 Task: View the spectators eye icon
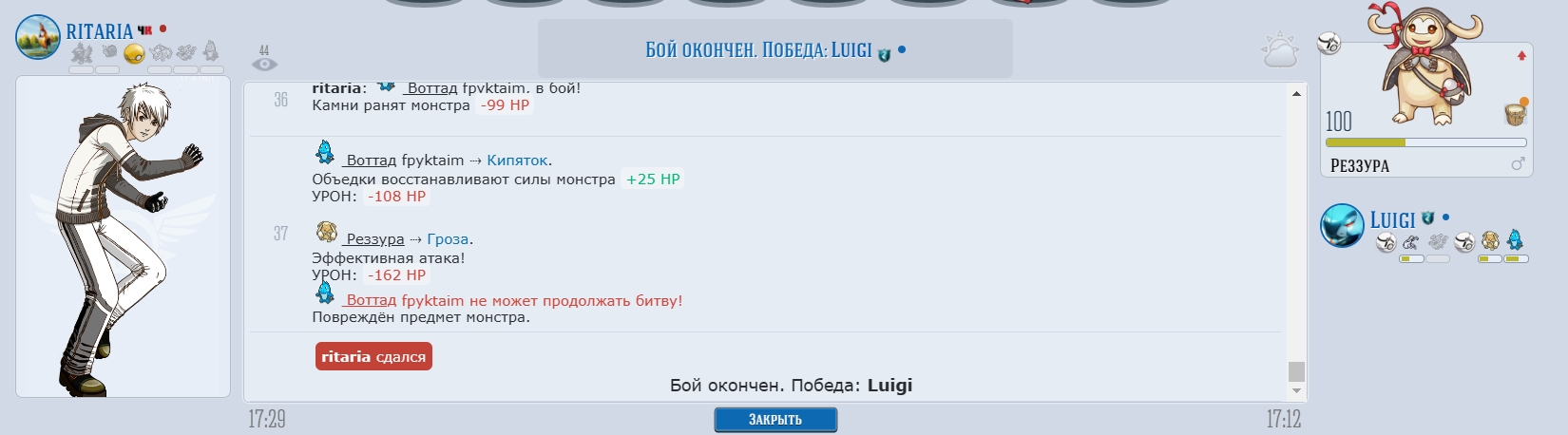tap(265, 64)
